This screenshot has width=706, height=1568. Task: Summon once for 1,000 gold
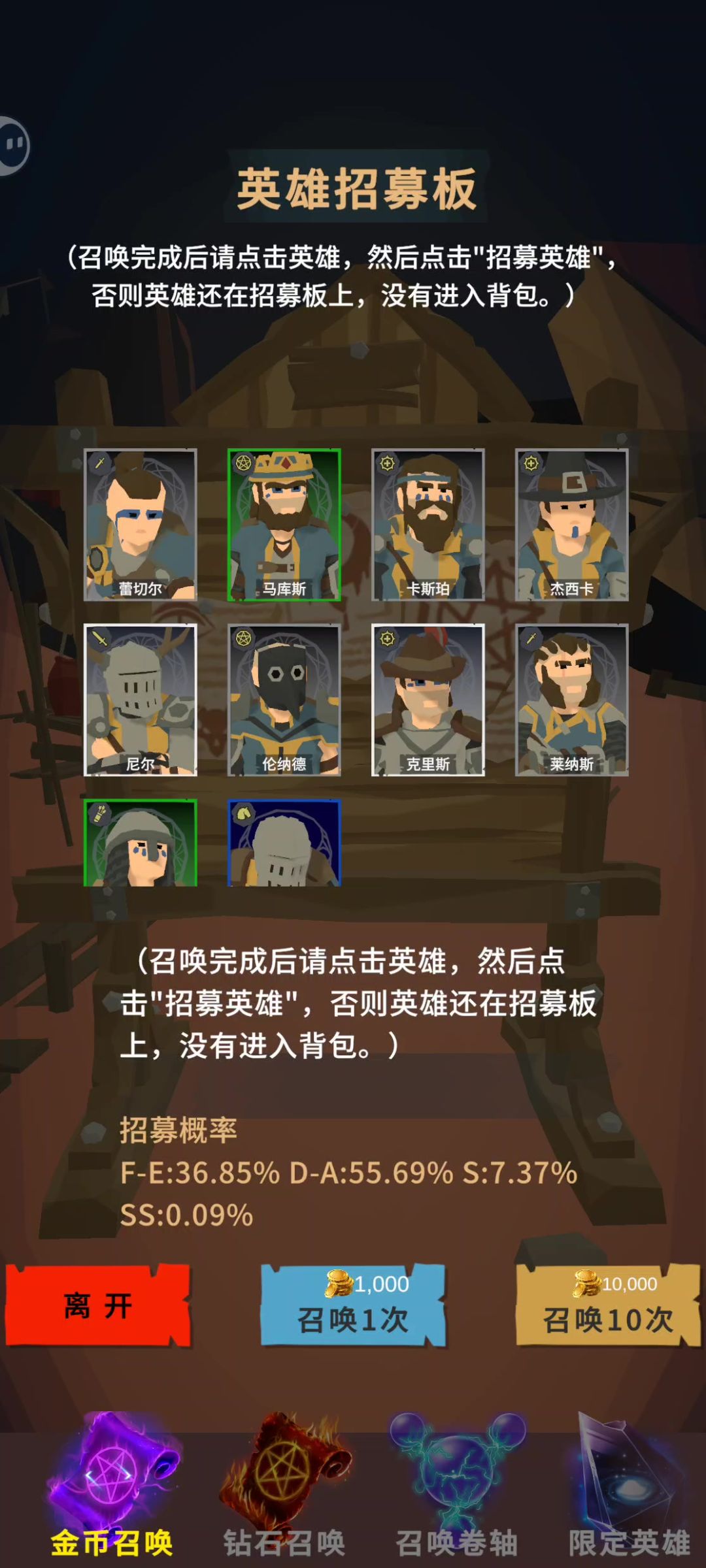click(353, 1305)
